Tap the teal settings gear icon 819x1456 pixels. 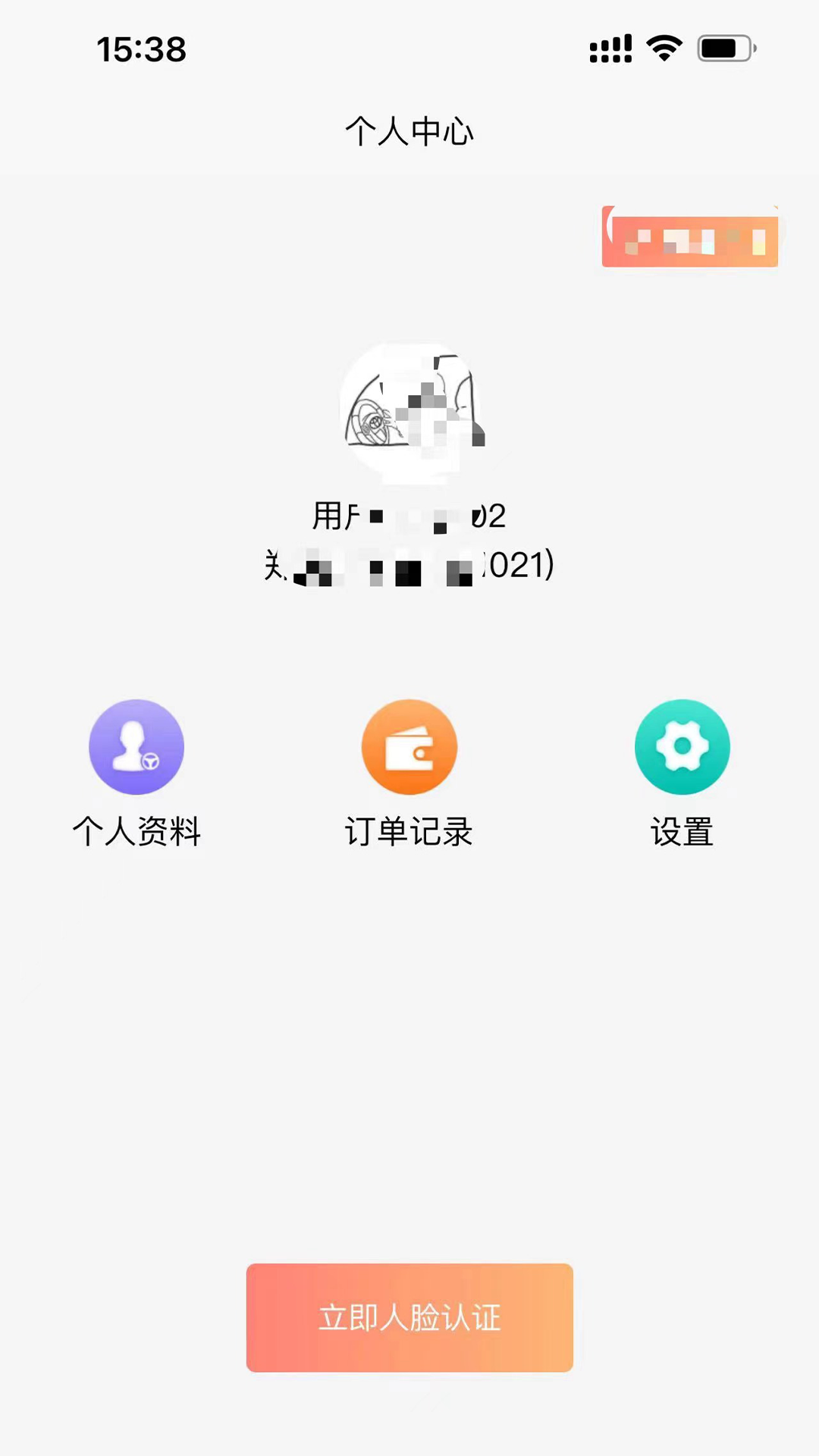click(681, 747)
